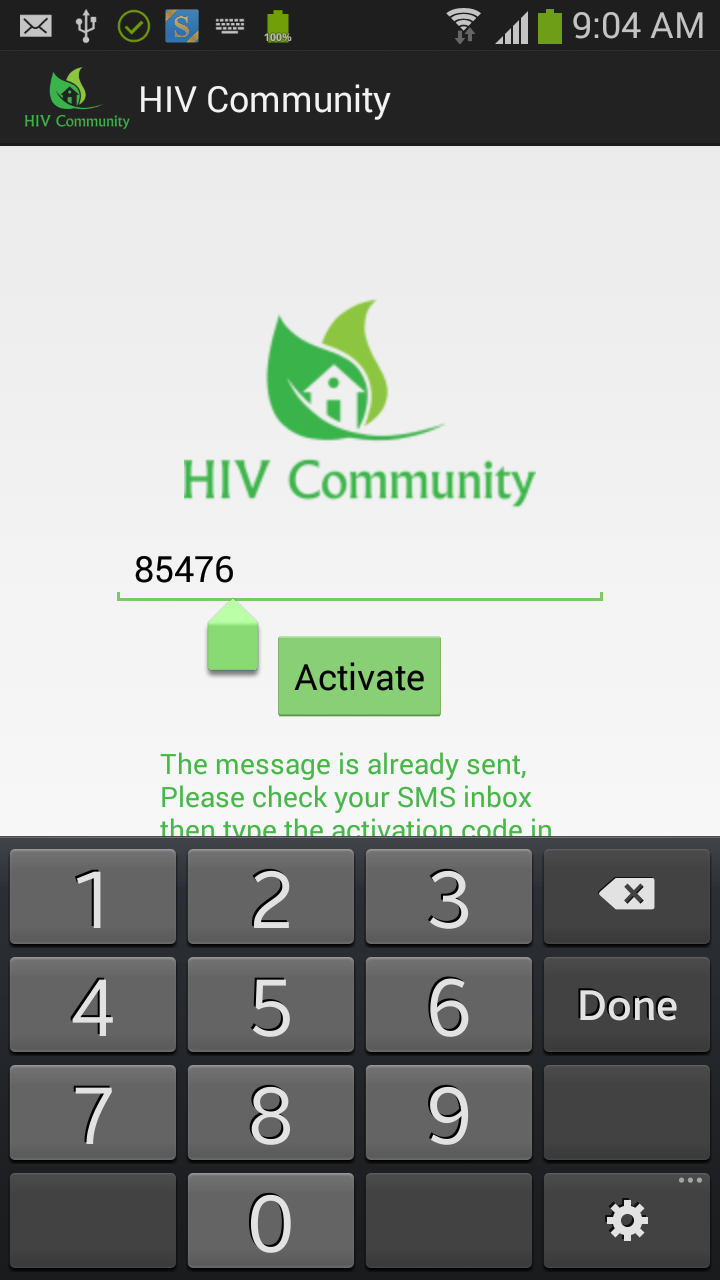Focus the activation code field showing 85476
This screenshot has height=1280, width=720.
360,572
